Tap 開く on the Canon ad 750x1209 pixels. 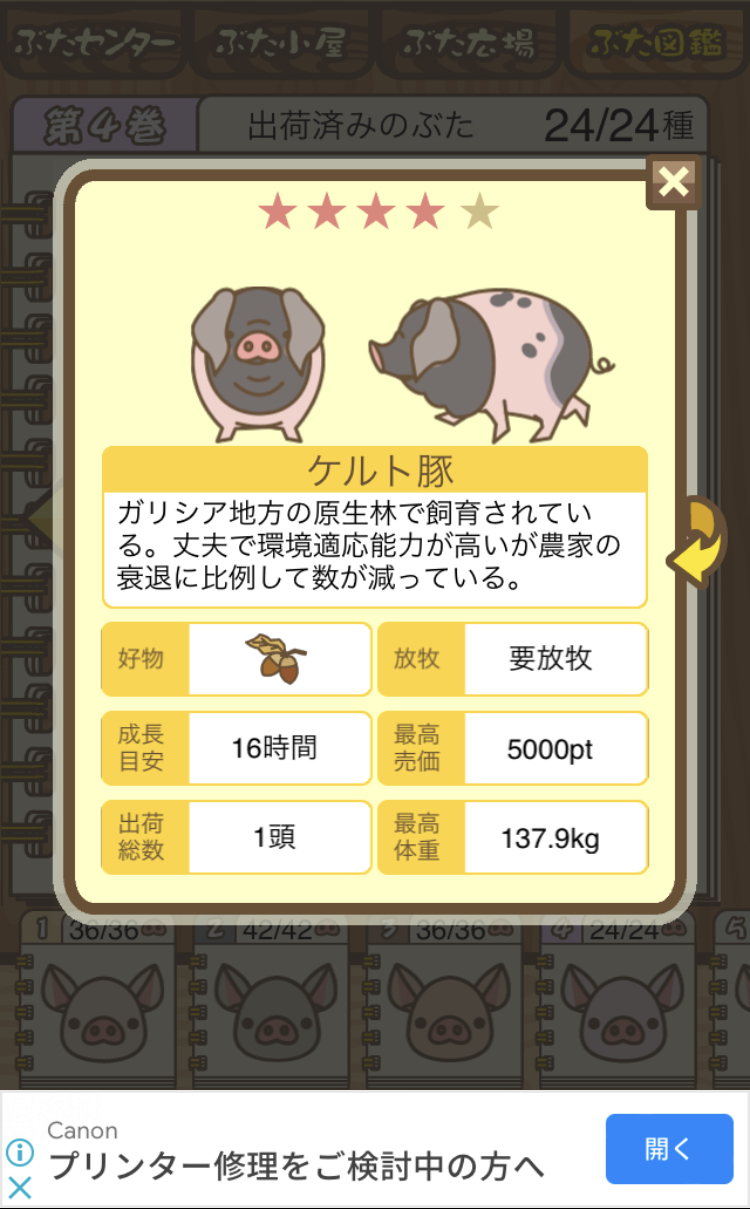click(x=669, y=1149)
